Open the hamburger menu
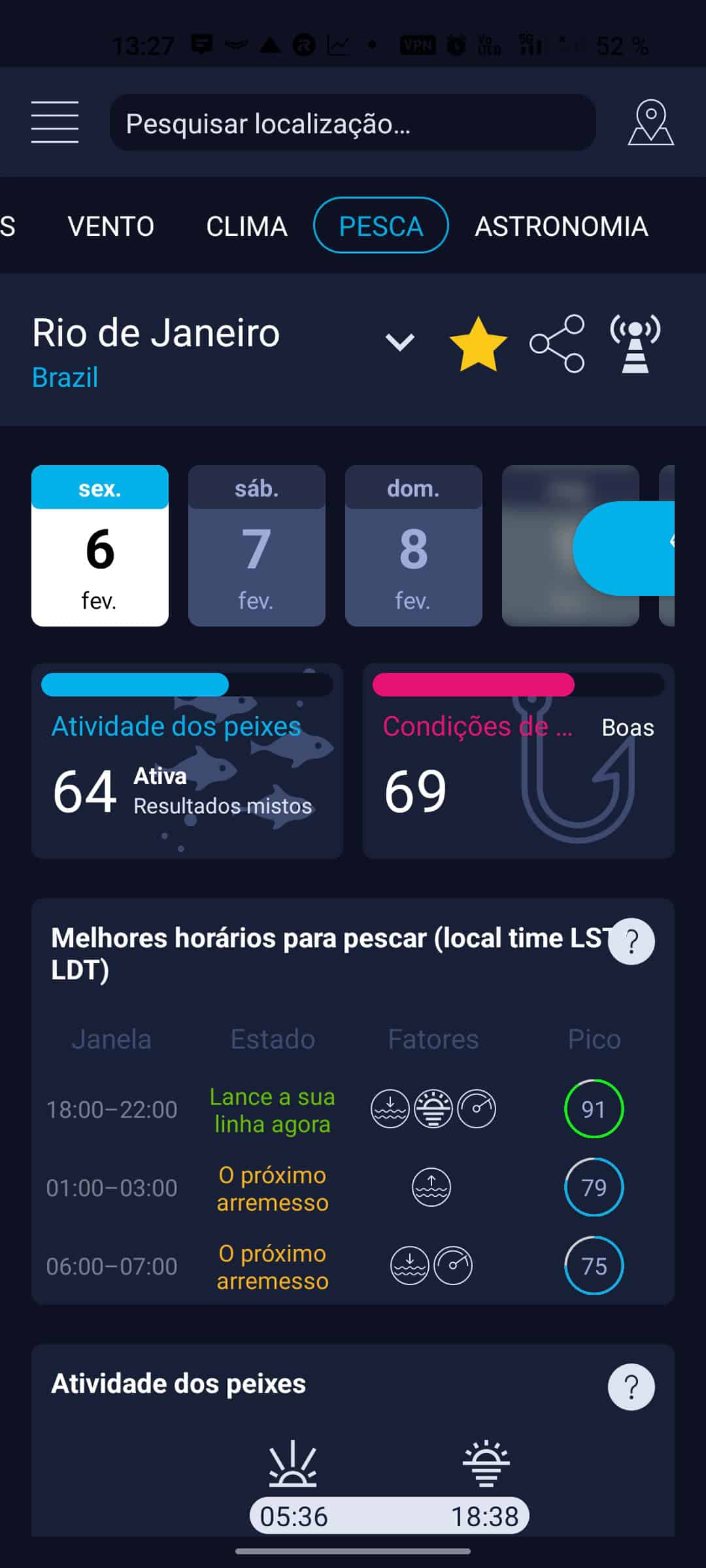The image size is (706, 1568). coord(55,123)
